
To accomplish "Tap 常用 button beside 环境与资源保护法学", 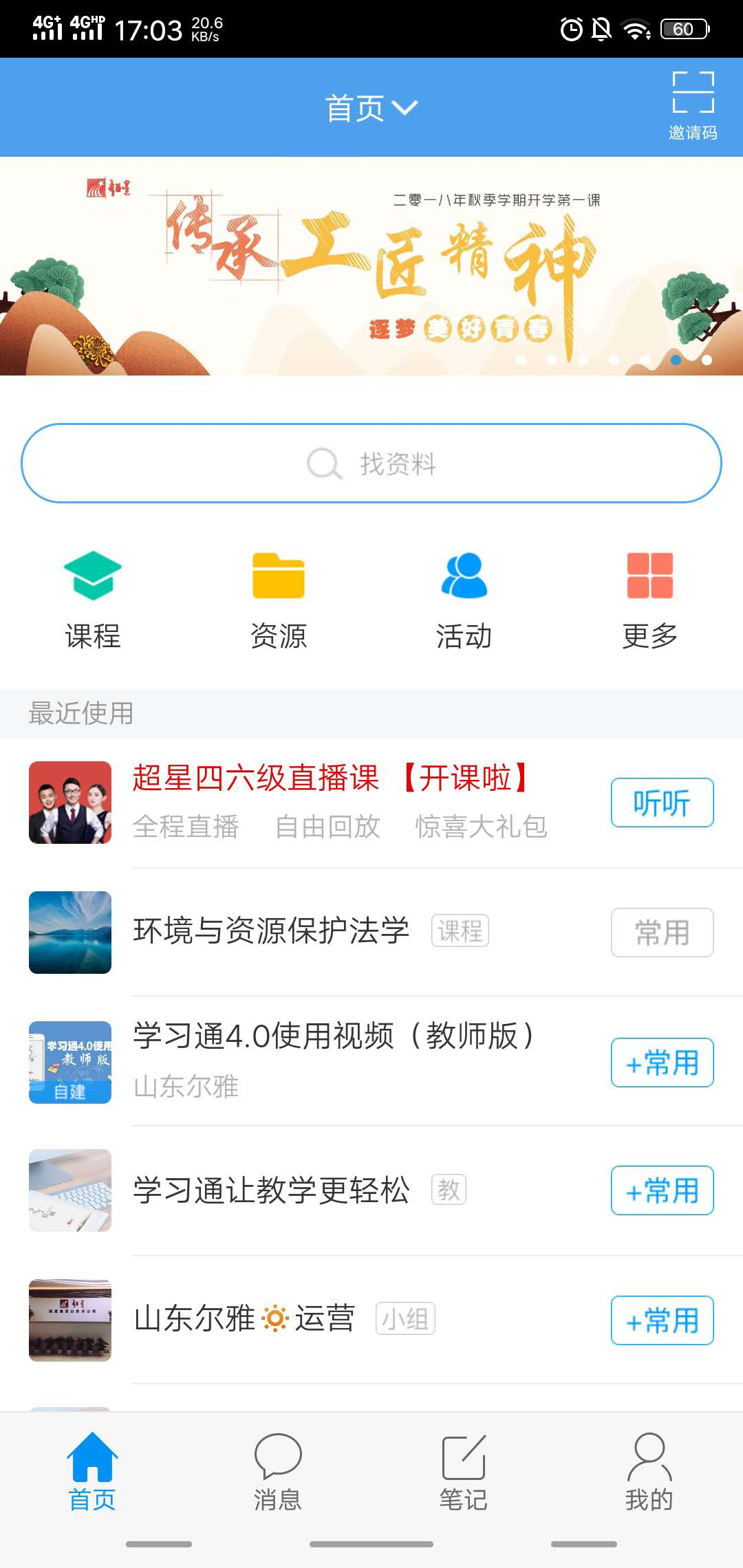I will click(662, 933).
